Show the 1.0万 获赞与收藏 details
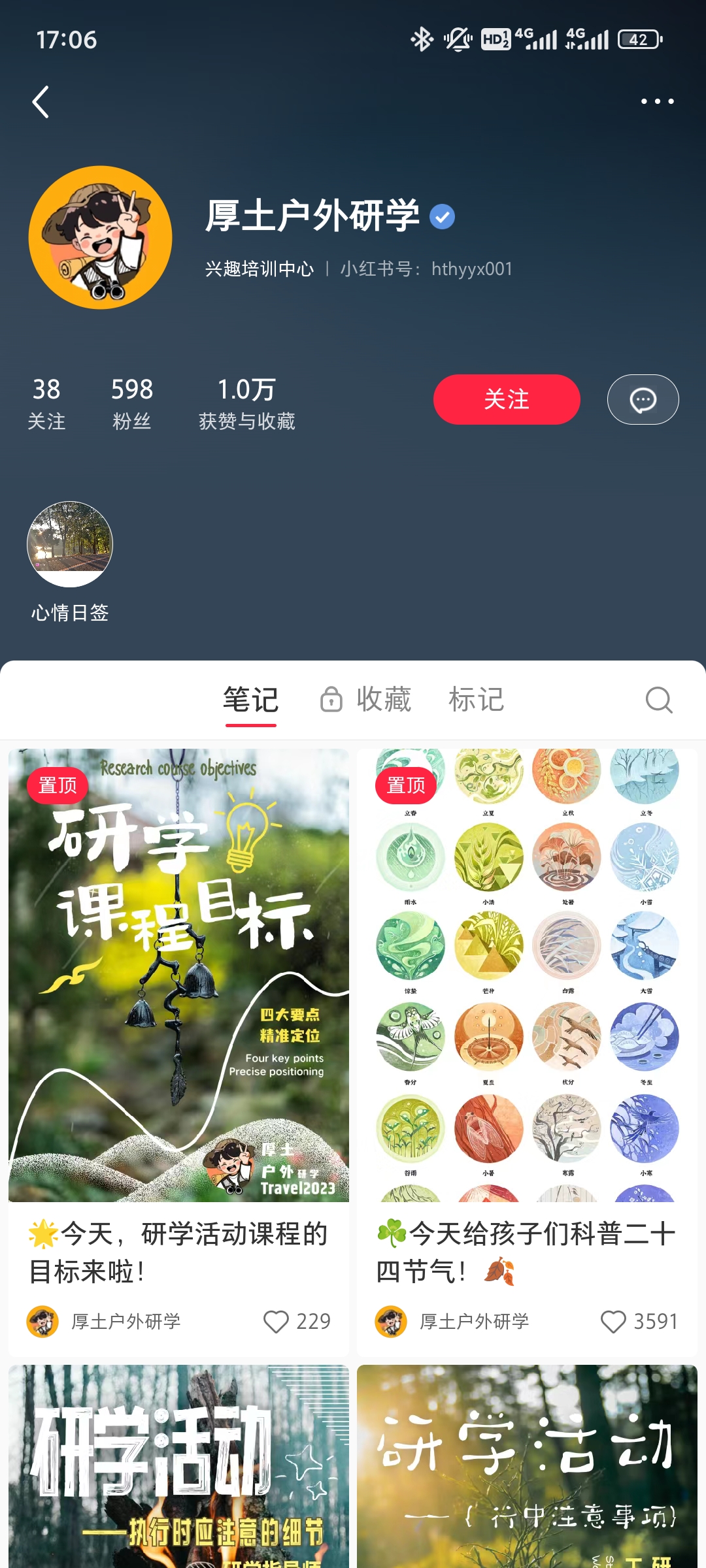This screenshot has width=706, height=1568. (x=246, y=403)
